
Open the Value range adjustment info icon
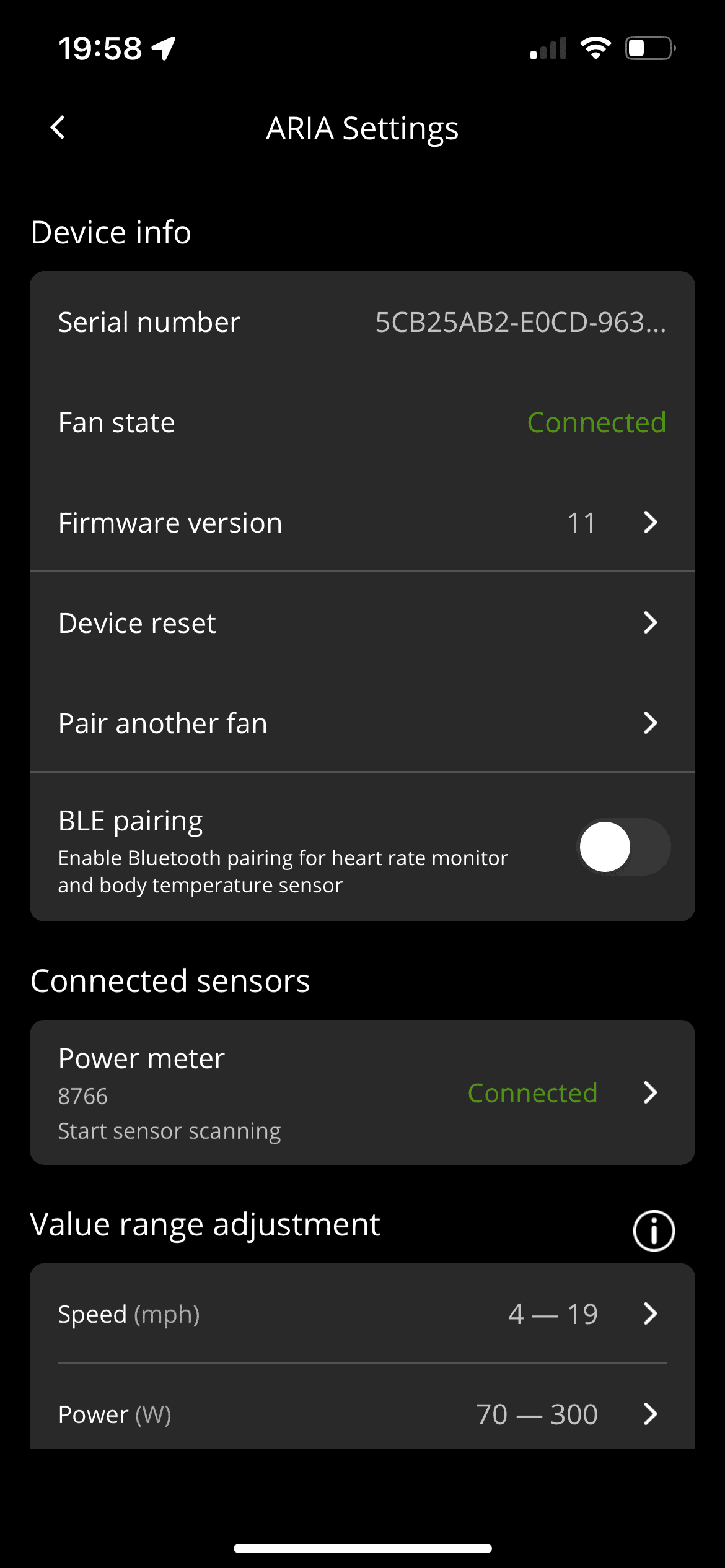tap(653, 1231)
